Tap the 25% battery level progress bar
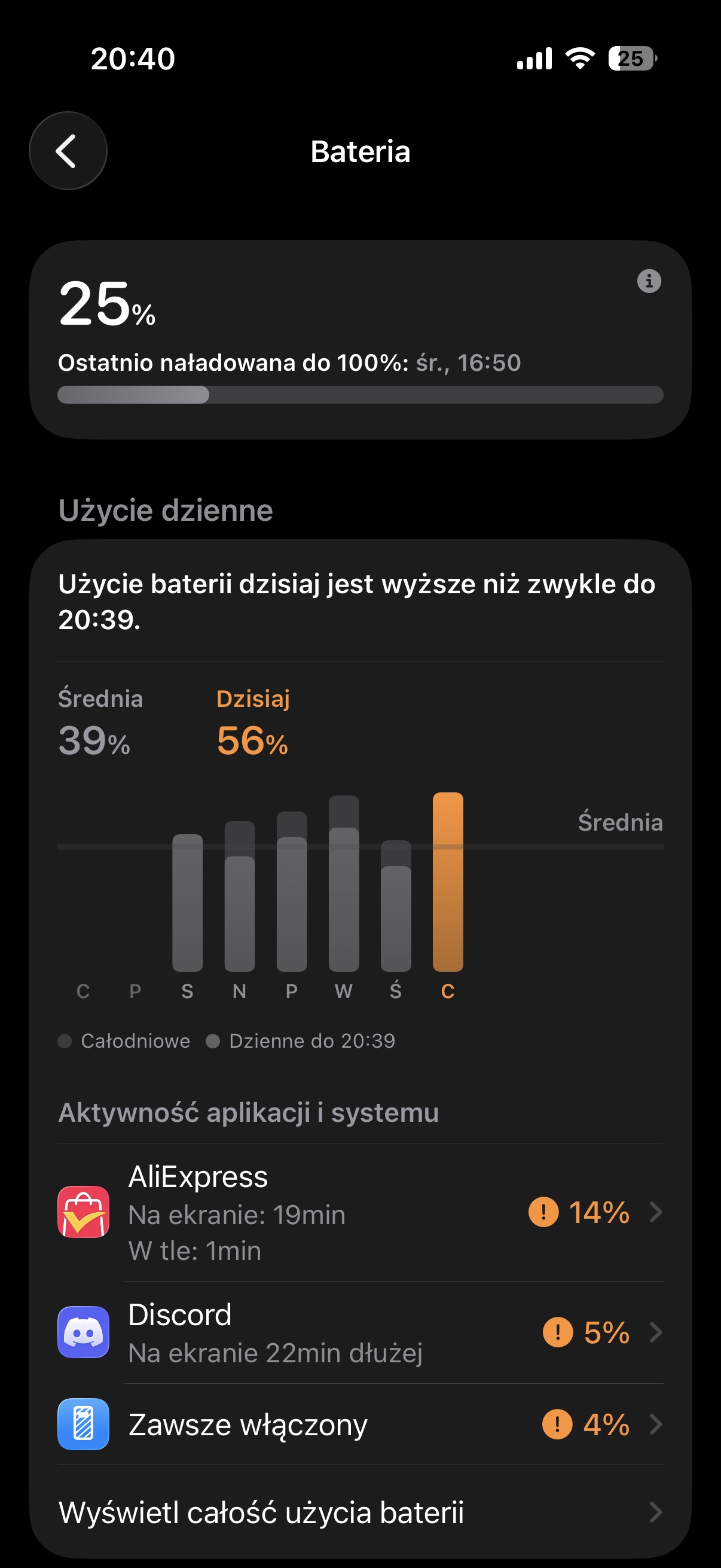This screenshot has height=1568, width=721. [361, 395]
